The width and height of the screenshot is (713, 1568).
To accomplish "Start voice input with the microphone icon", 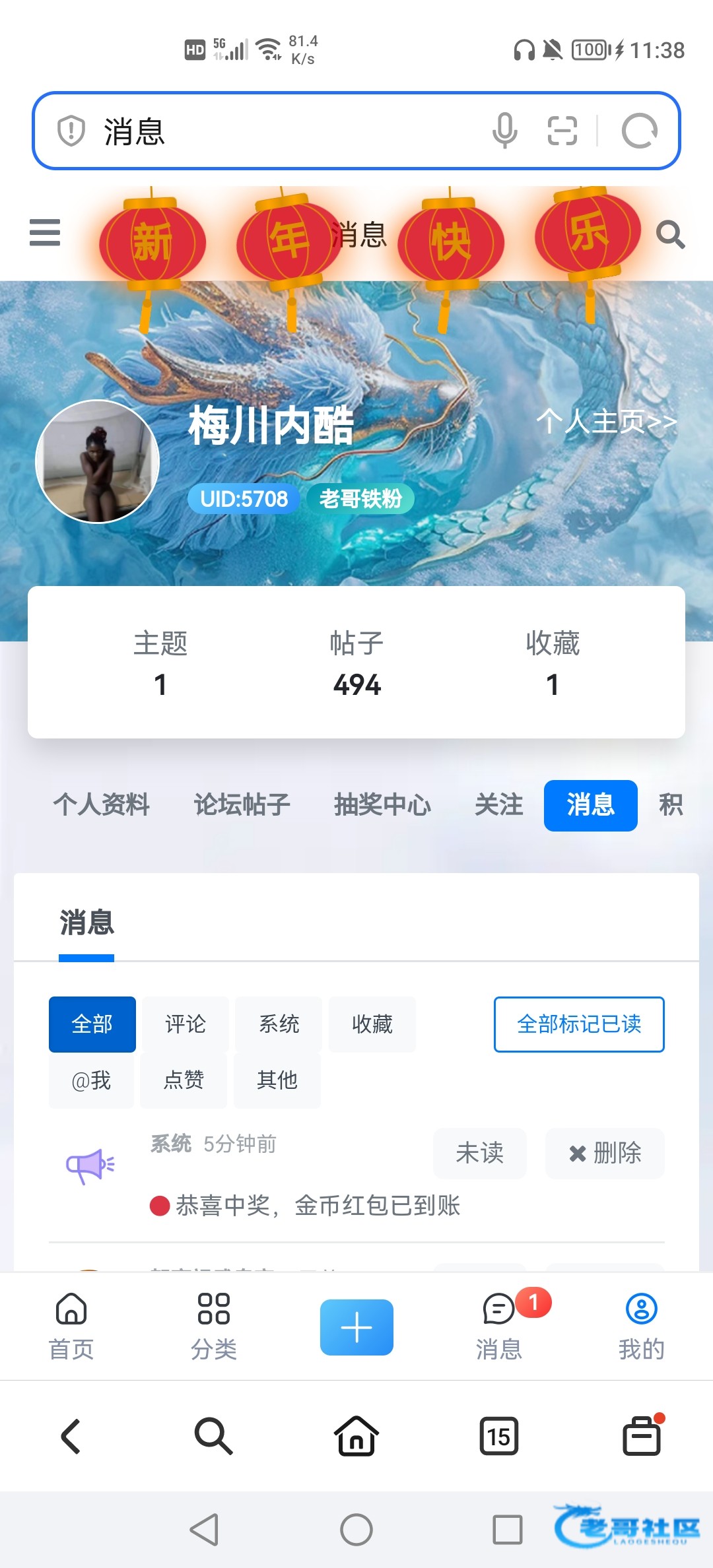I will (x=505, y=131).
